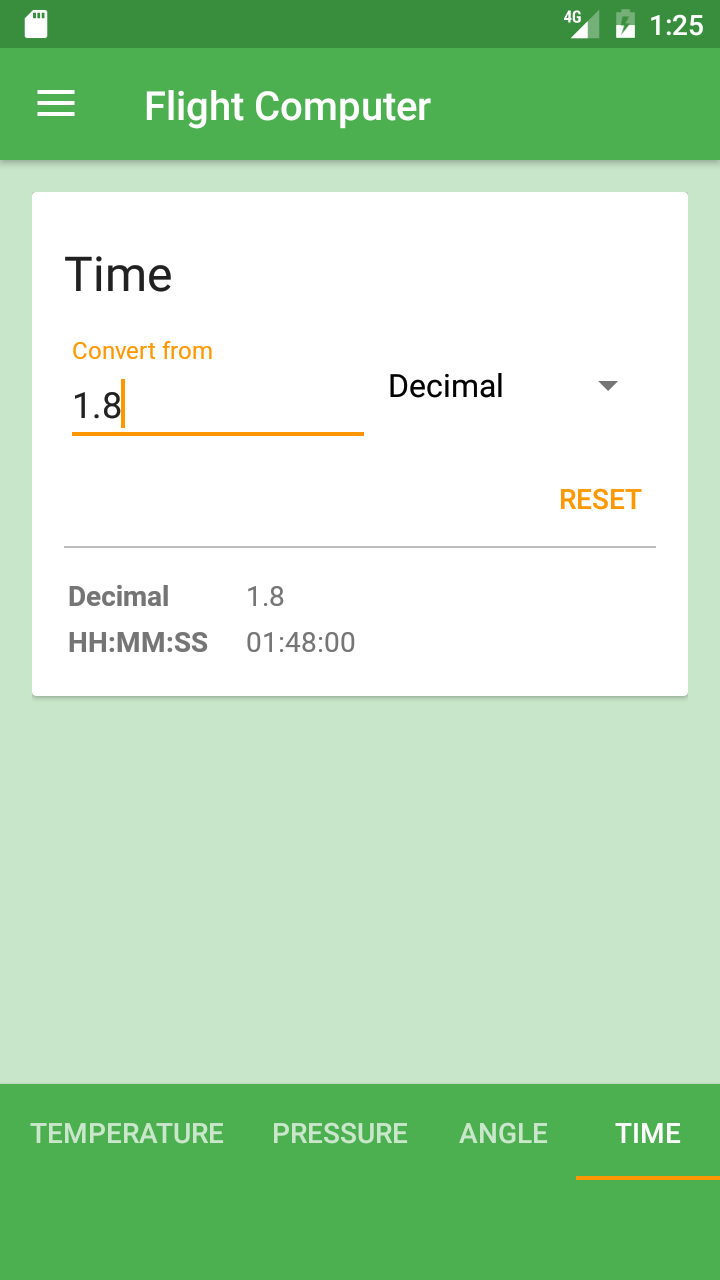
Task: Select the Time tab
Action: pos(647,1133)
